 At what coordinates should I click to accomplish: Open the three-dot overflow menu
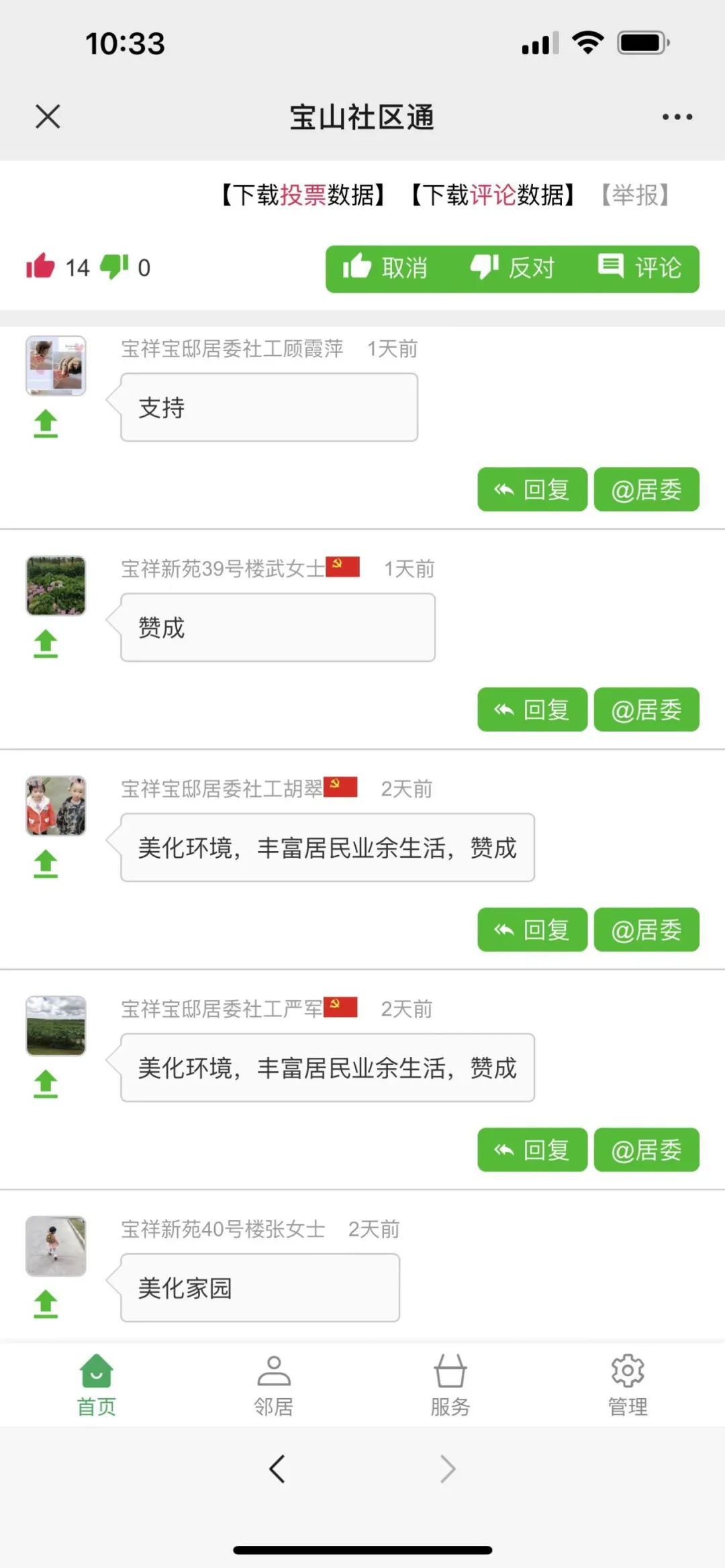tap(677, 117)
